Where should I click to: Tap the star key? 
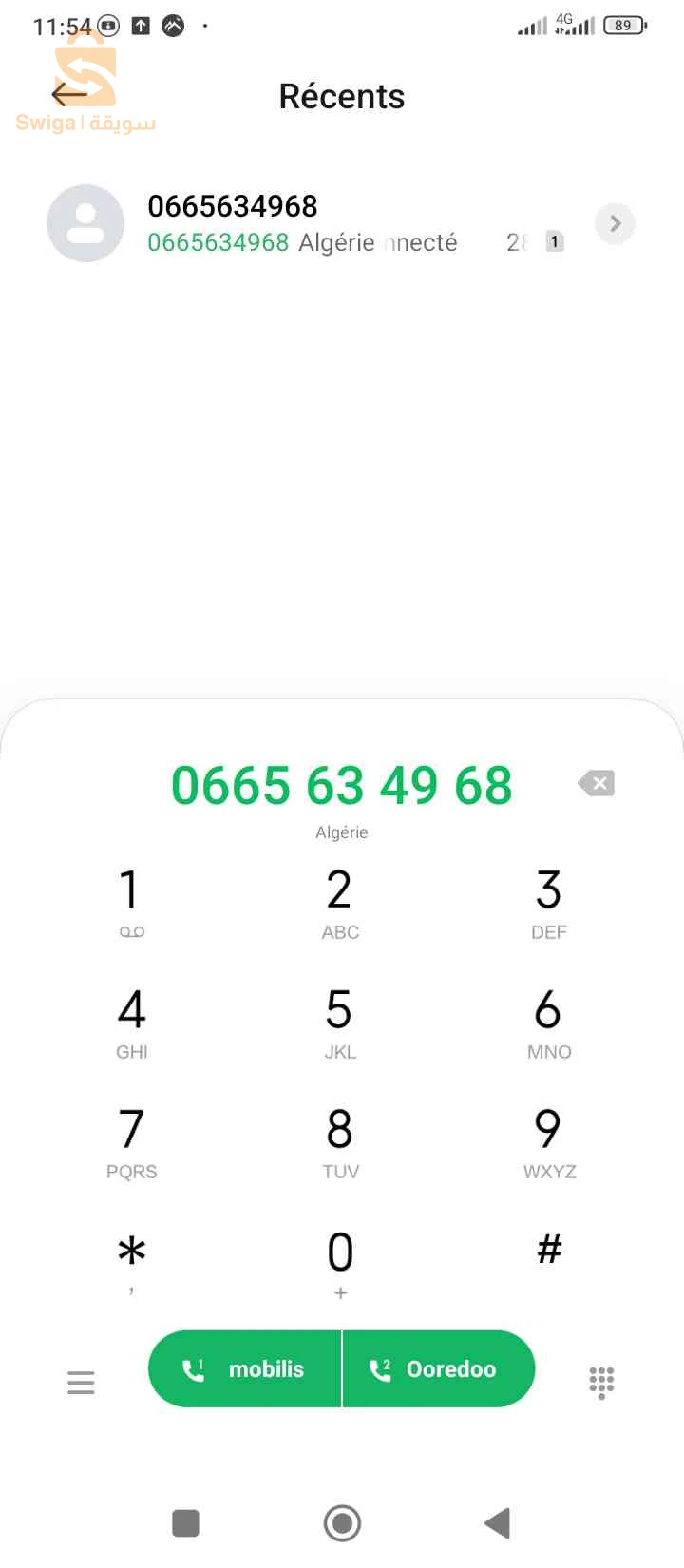[x=131, y=1259]
